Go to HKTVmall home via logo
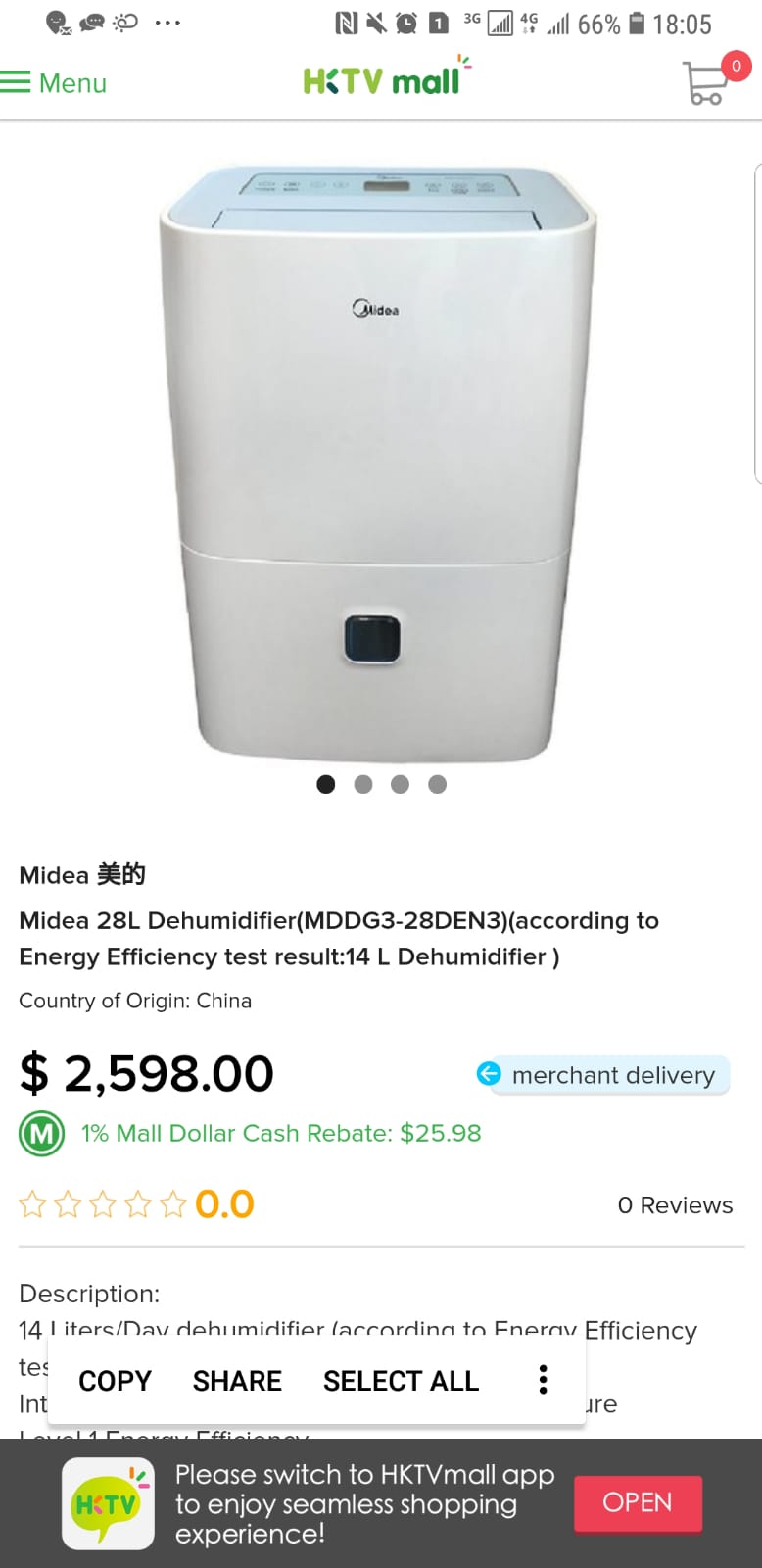 pyautogui.click(x=384, y=80)
